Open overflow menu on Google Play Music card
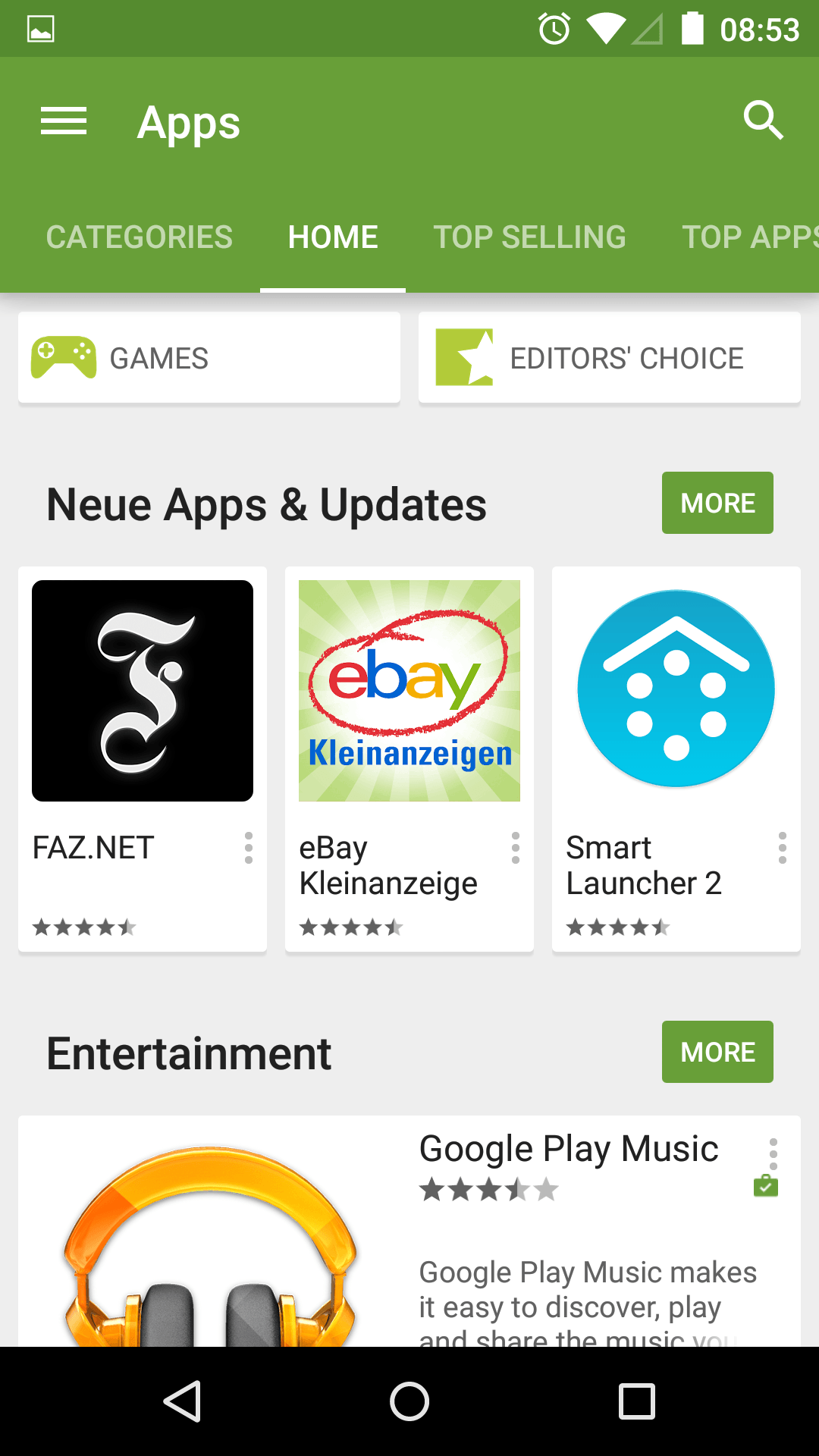819x1456 pixels. click(x=773, y=1154)
